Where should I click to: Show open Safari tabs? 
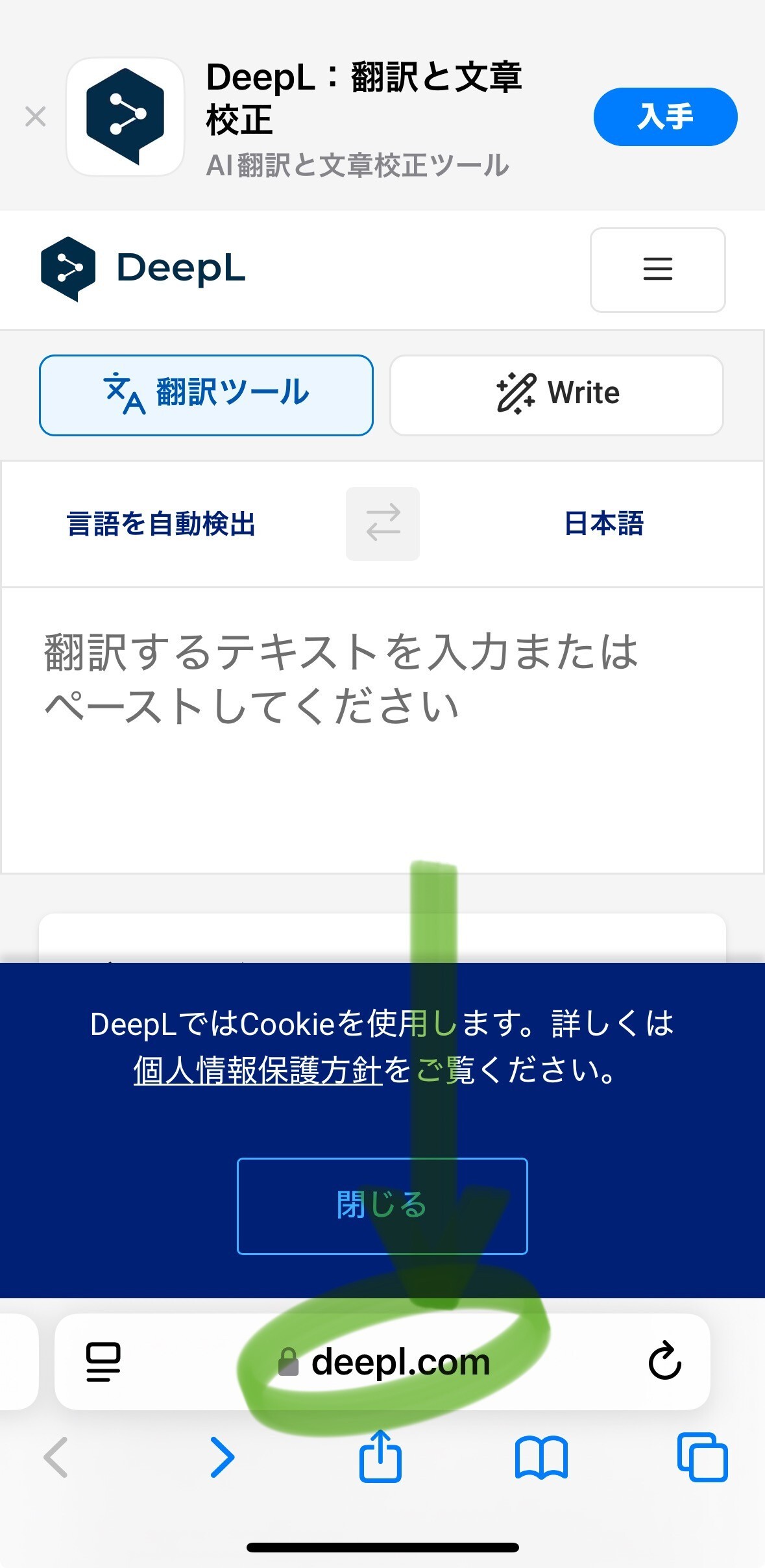click(702, 1457)
